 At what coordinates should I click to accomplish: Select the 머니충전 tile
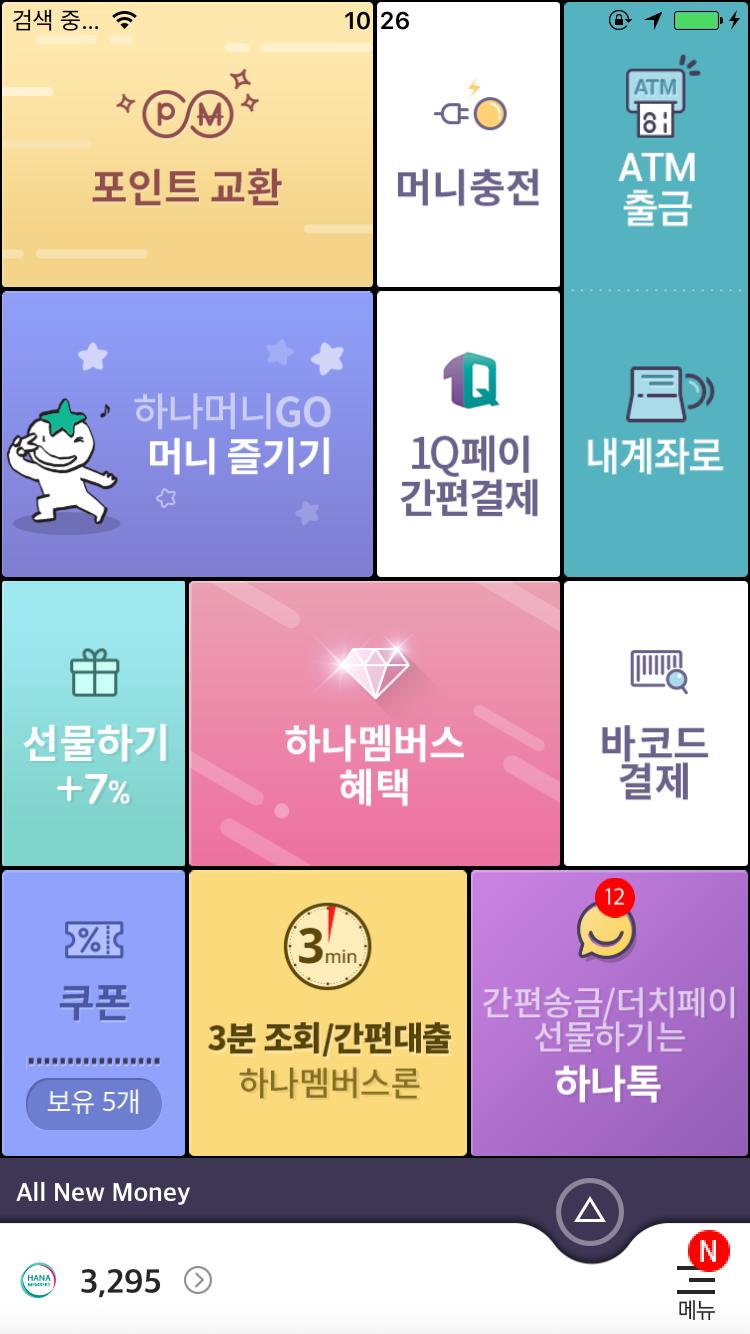click(x=468, y=146)
